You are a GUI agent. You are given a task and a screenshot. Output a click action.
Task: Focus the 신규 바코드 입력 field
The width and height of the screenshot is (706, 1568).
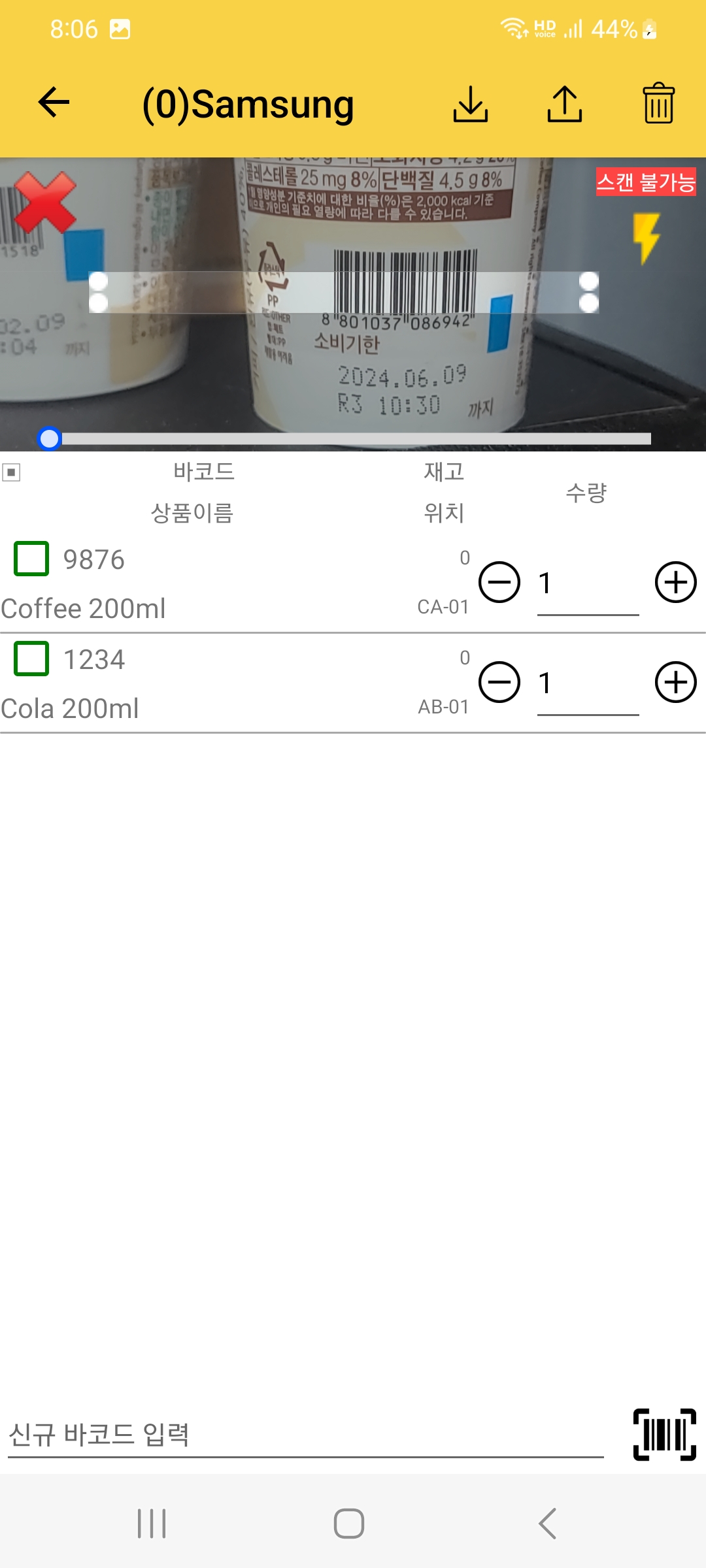[x=305, y=1436]
